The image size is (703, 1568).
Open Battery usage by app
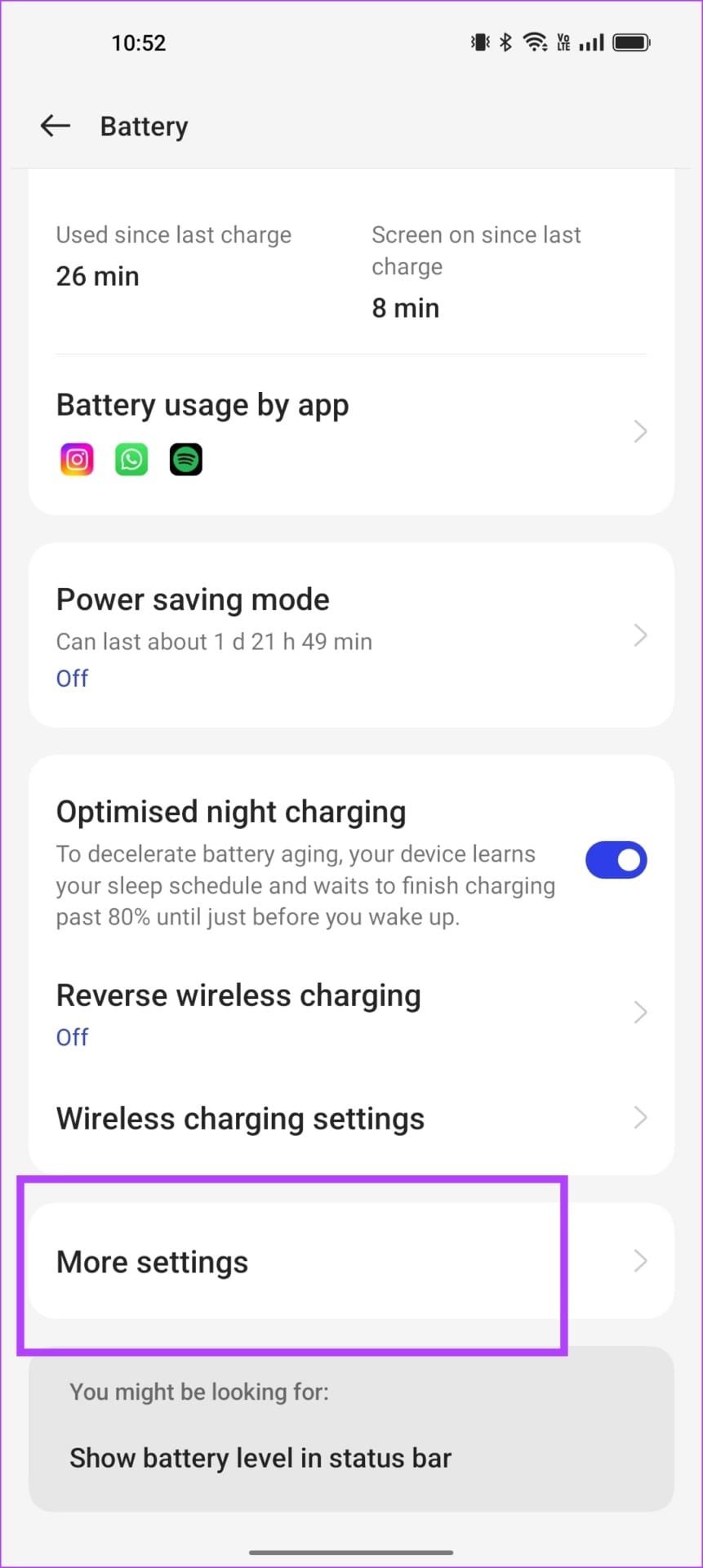pyautogui.click(x=351, y=430)
